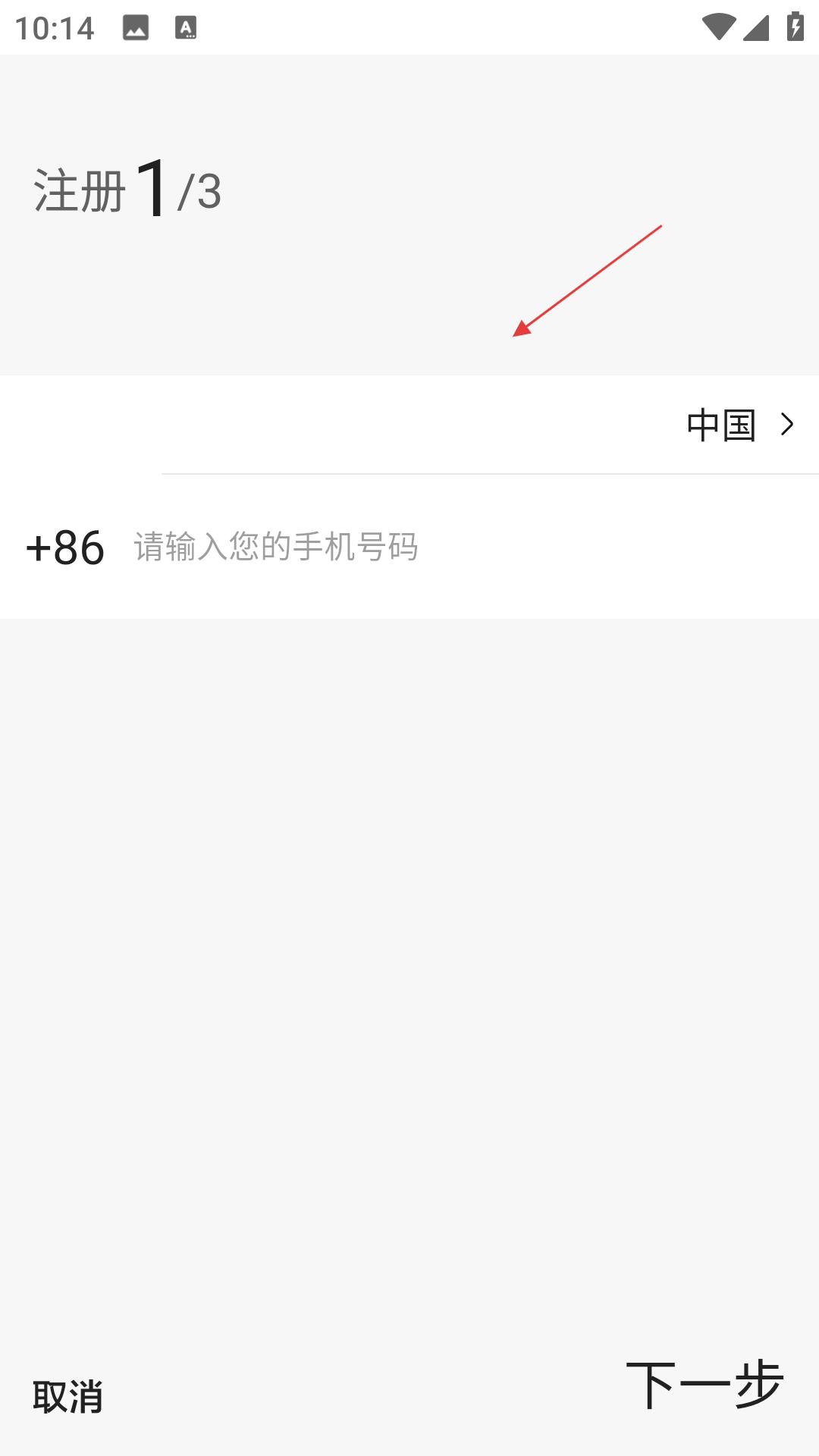
Task: Tap 下一步 to continue registration
Action: [x=704, y=1385]
